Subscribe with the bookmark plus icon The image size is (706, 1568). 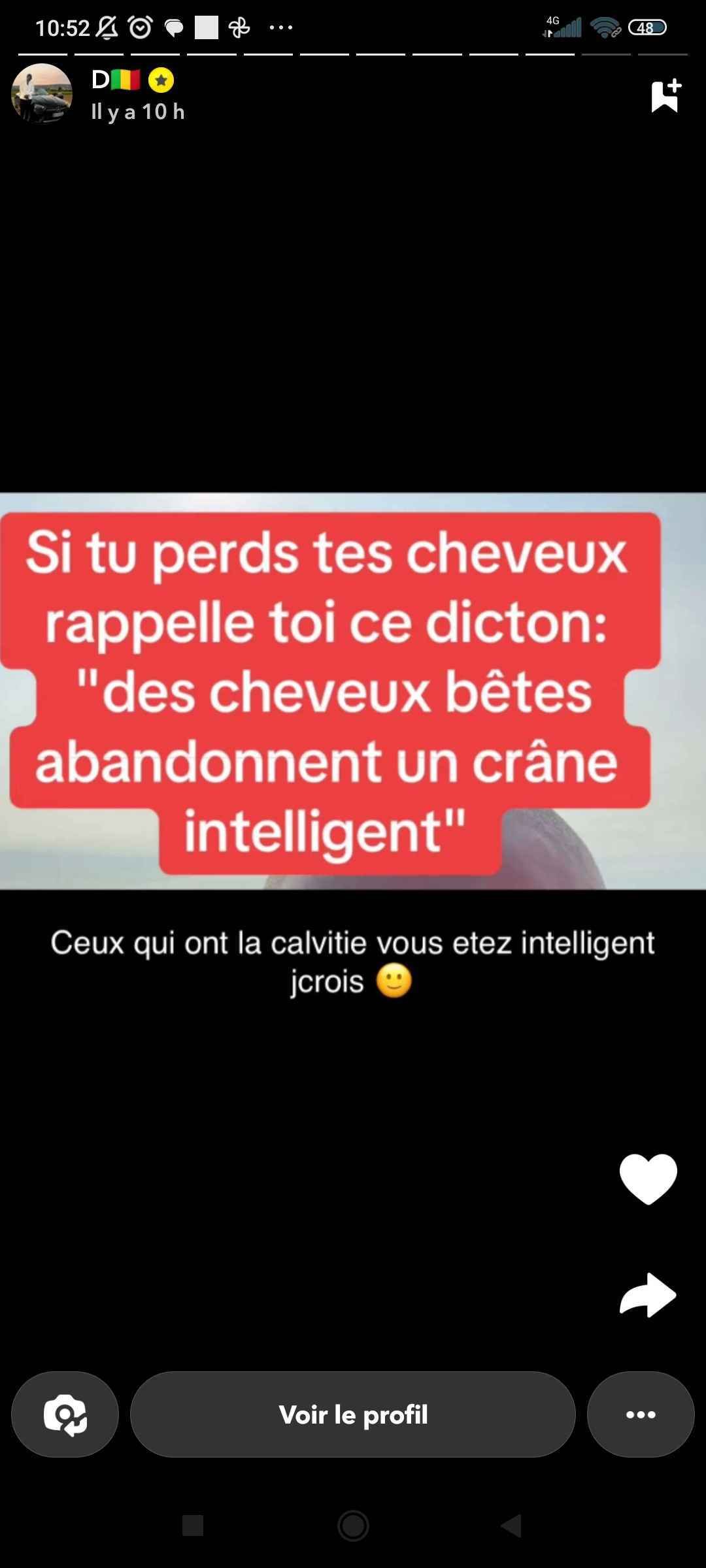pyautogui.click(x=666, y=96)
